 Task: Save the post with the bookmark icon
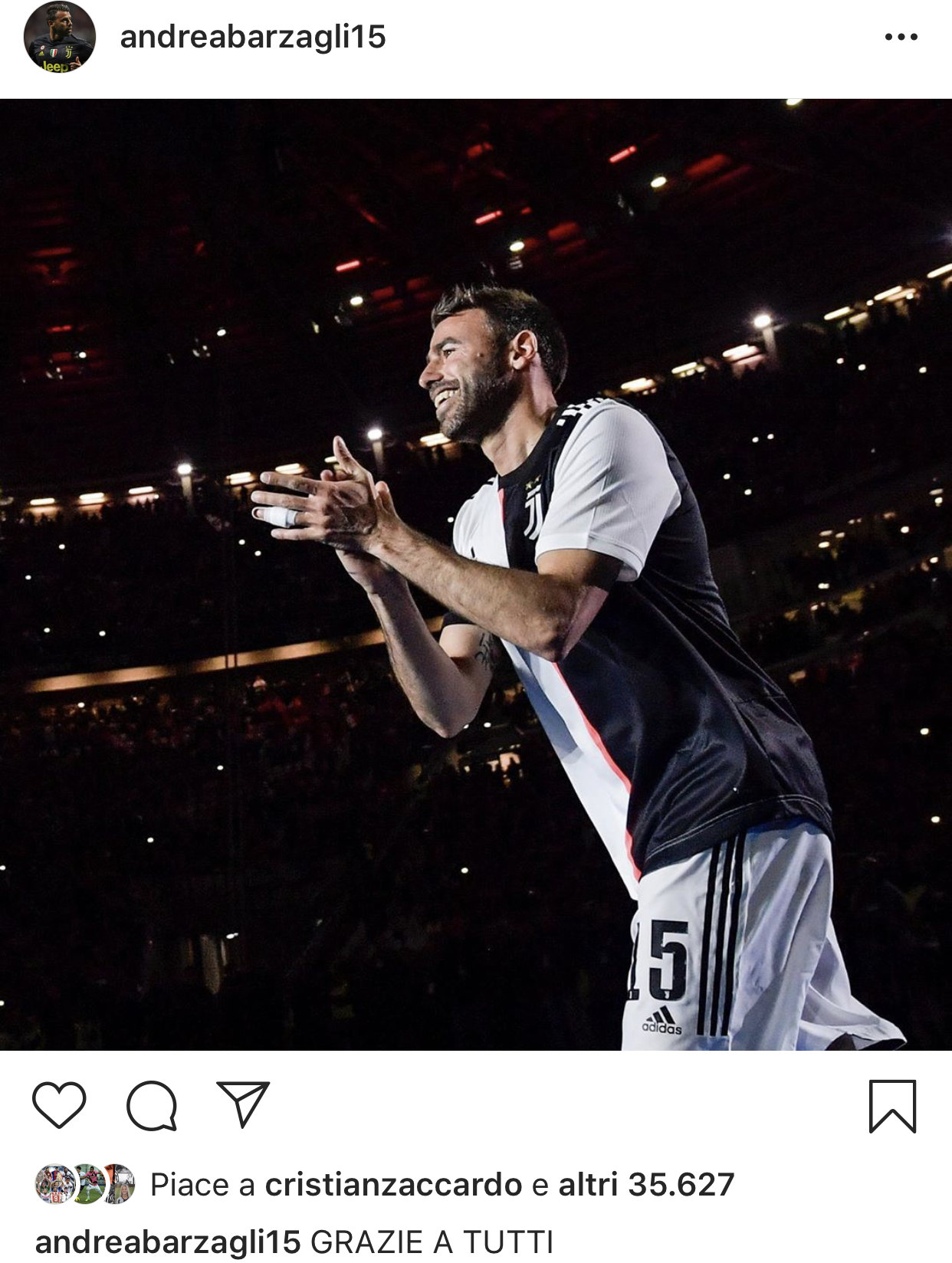pyautogui.click(x=892, y=1106)
